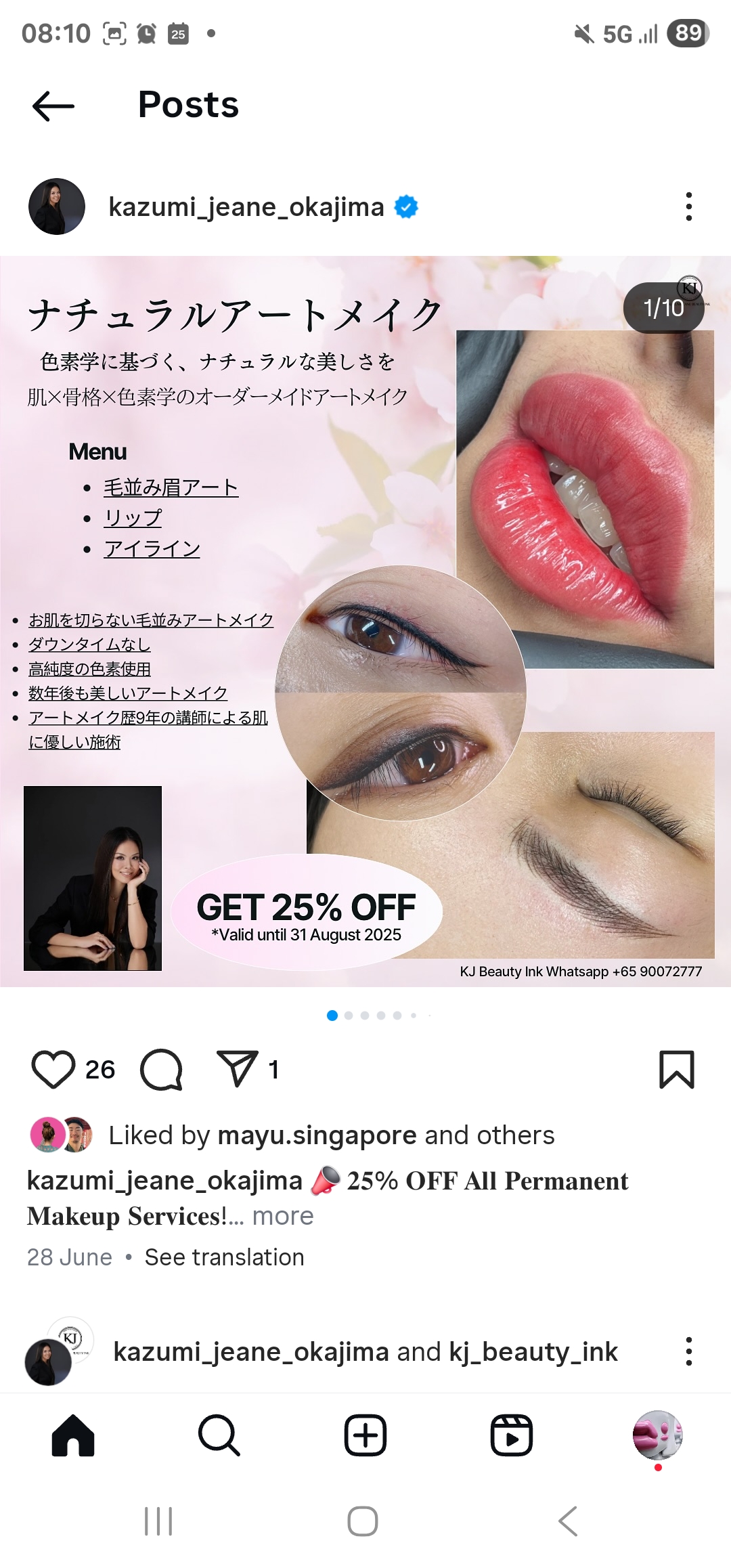Tap See translation under the caption
The width and height of the screenshot is (731, 1568).
tap(224, 1257)
